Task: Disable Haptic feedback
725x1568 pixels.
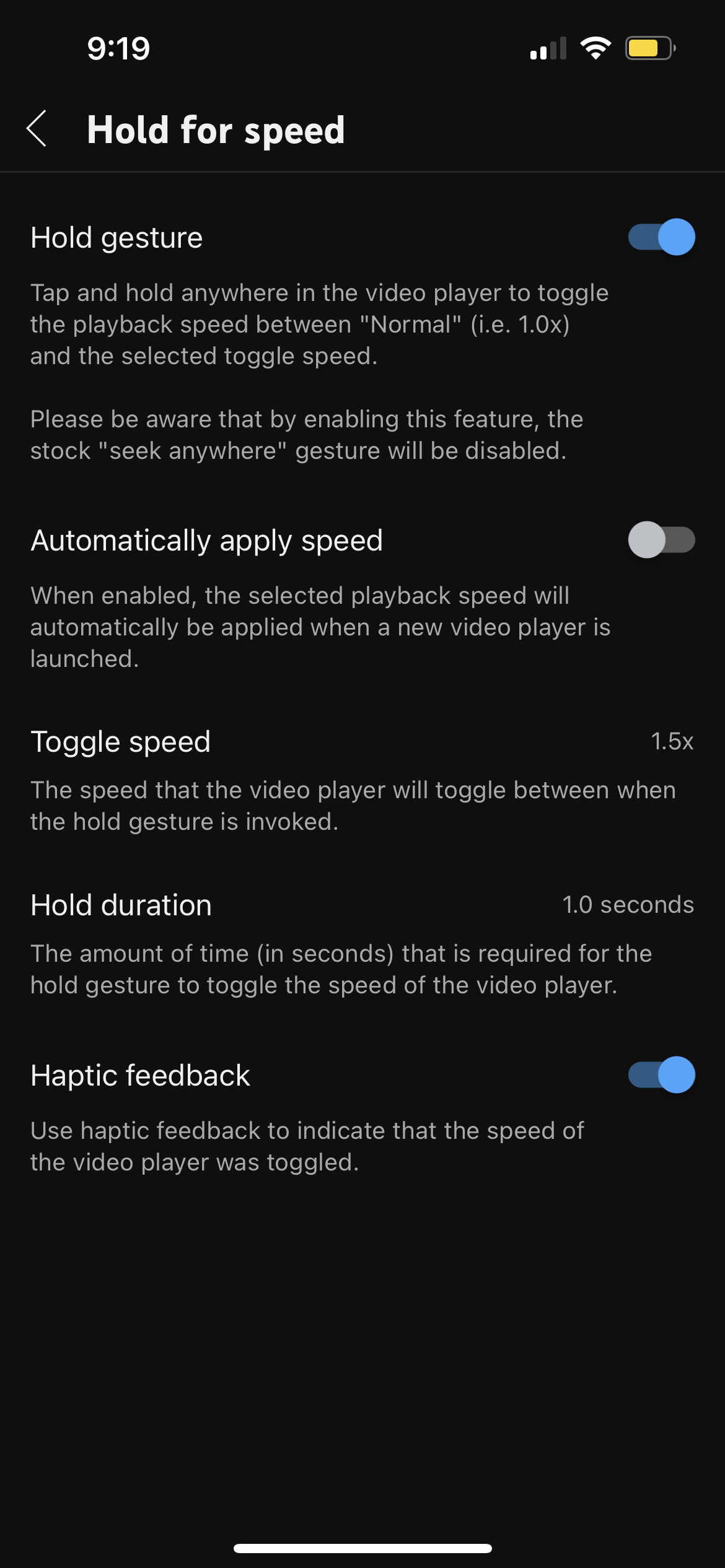Action: (x=661, y=1075)
